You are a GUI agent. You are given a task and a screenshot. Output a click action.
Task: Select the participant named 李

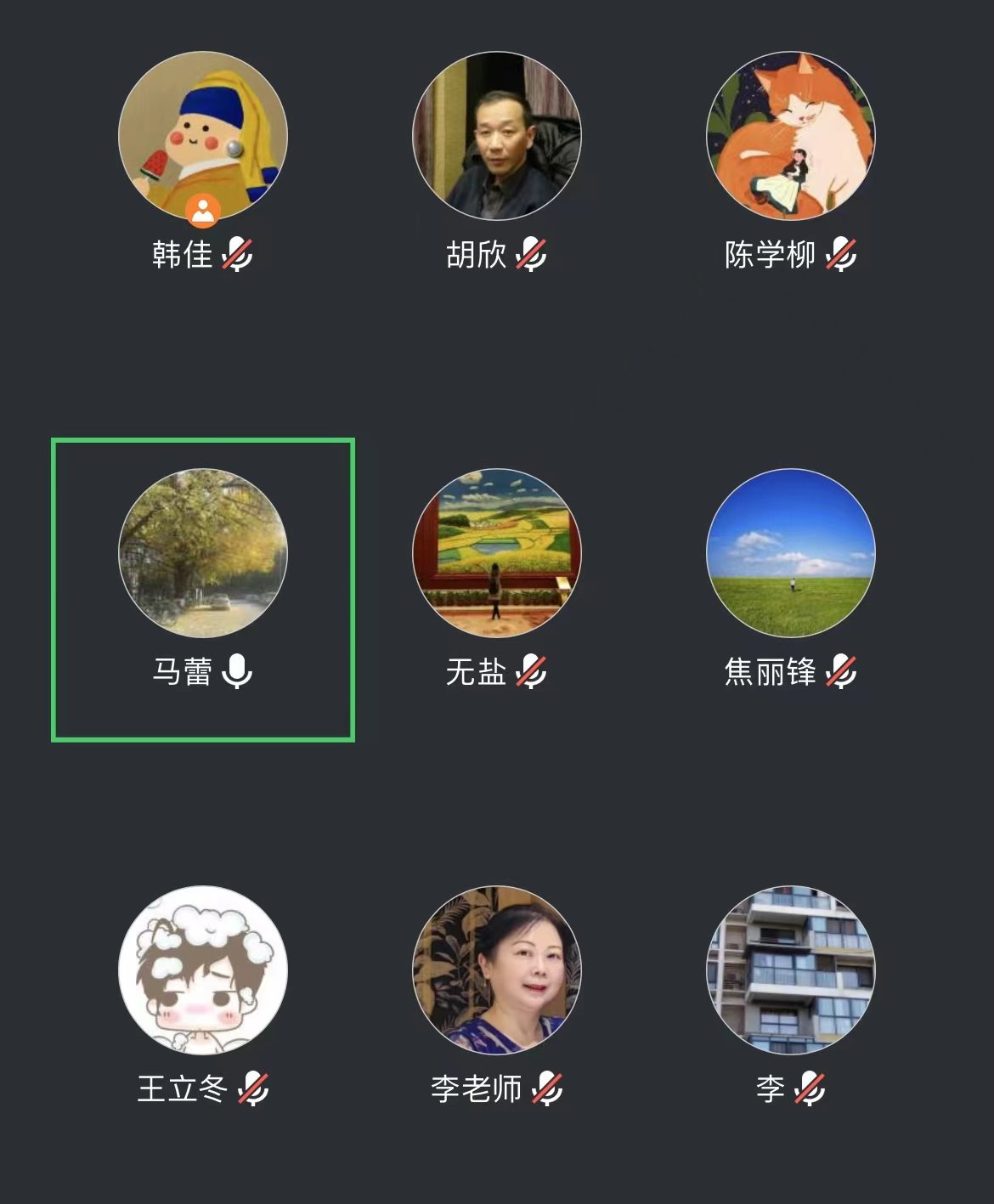coord(791,970)
